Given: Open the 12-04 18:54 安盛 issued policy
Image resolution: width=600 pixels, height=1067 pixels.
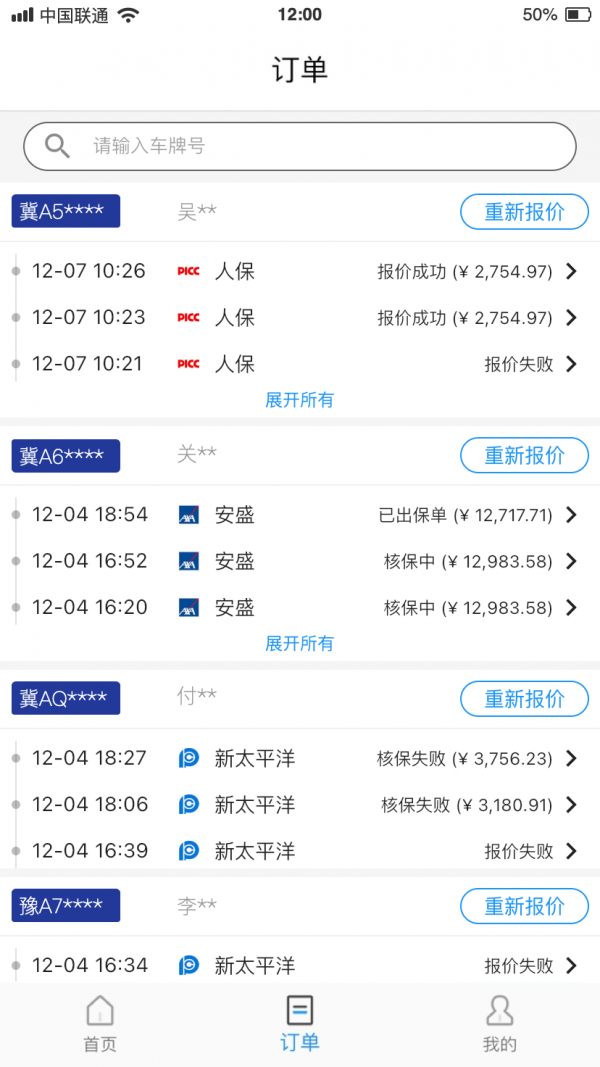Looking at the screenshot, I should pos(300,515).
